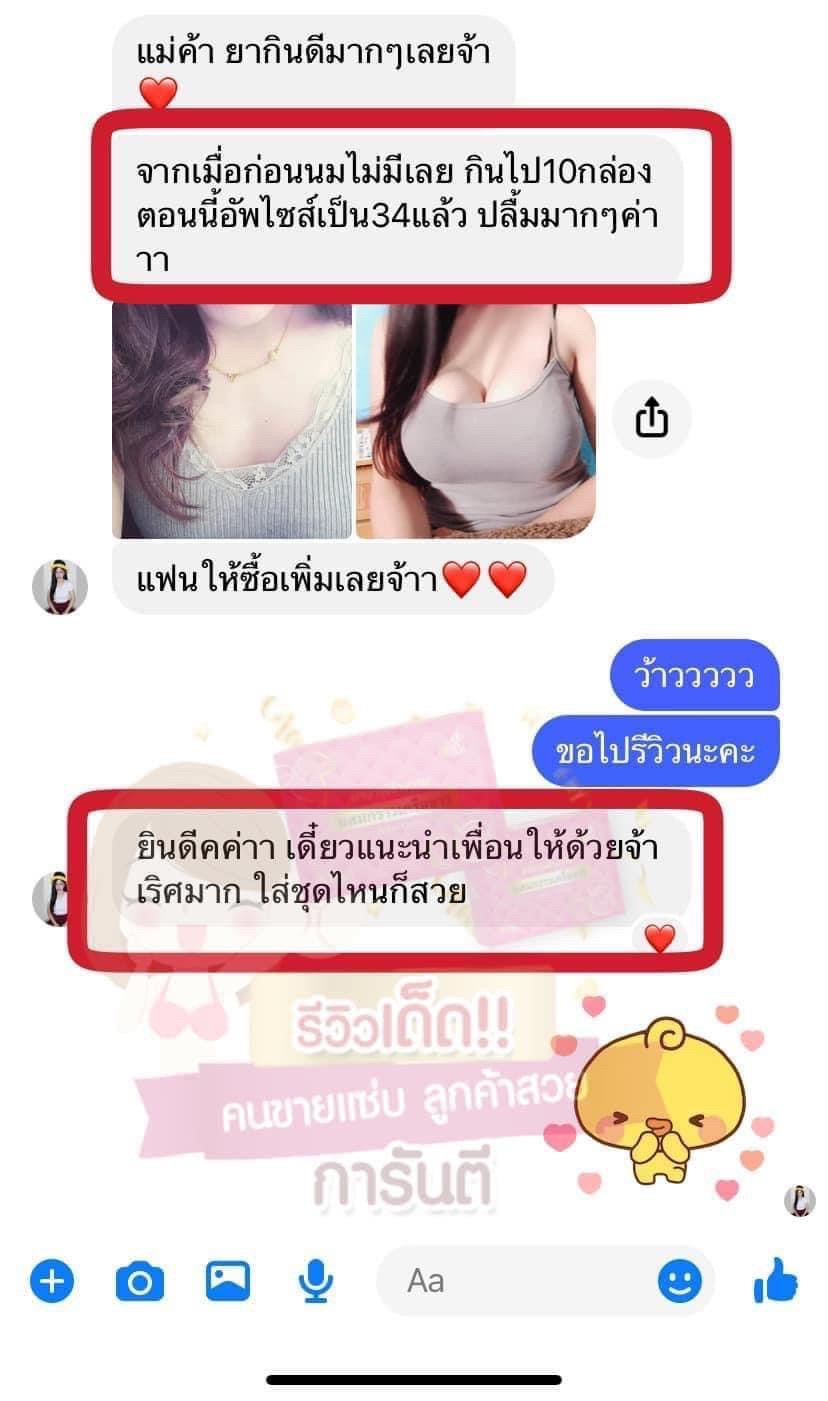Image resolution: width=828 pixels, height=1401 pixels.
Task: Record a voice message with the microphone
Action: pos(317,1281)
